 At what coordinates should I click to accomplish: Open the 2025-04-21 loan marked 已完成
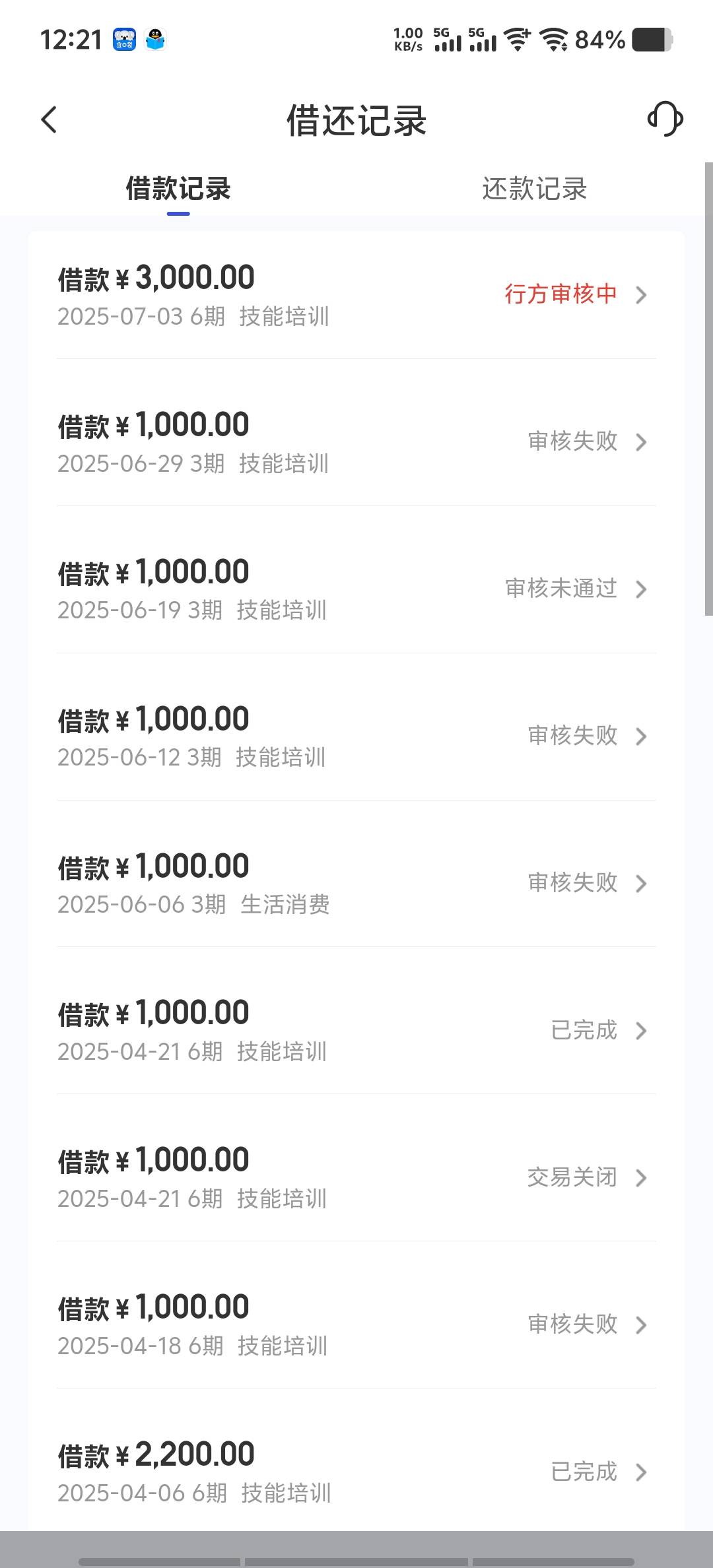tap(356, 1030)
